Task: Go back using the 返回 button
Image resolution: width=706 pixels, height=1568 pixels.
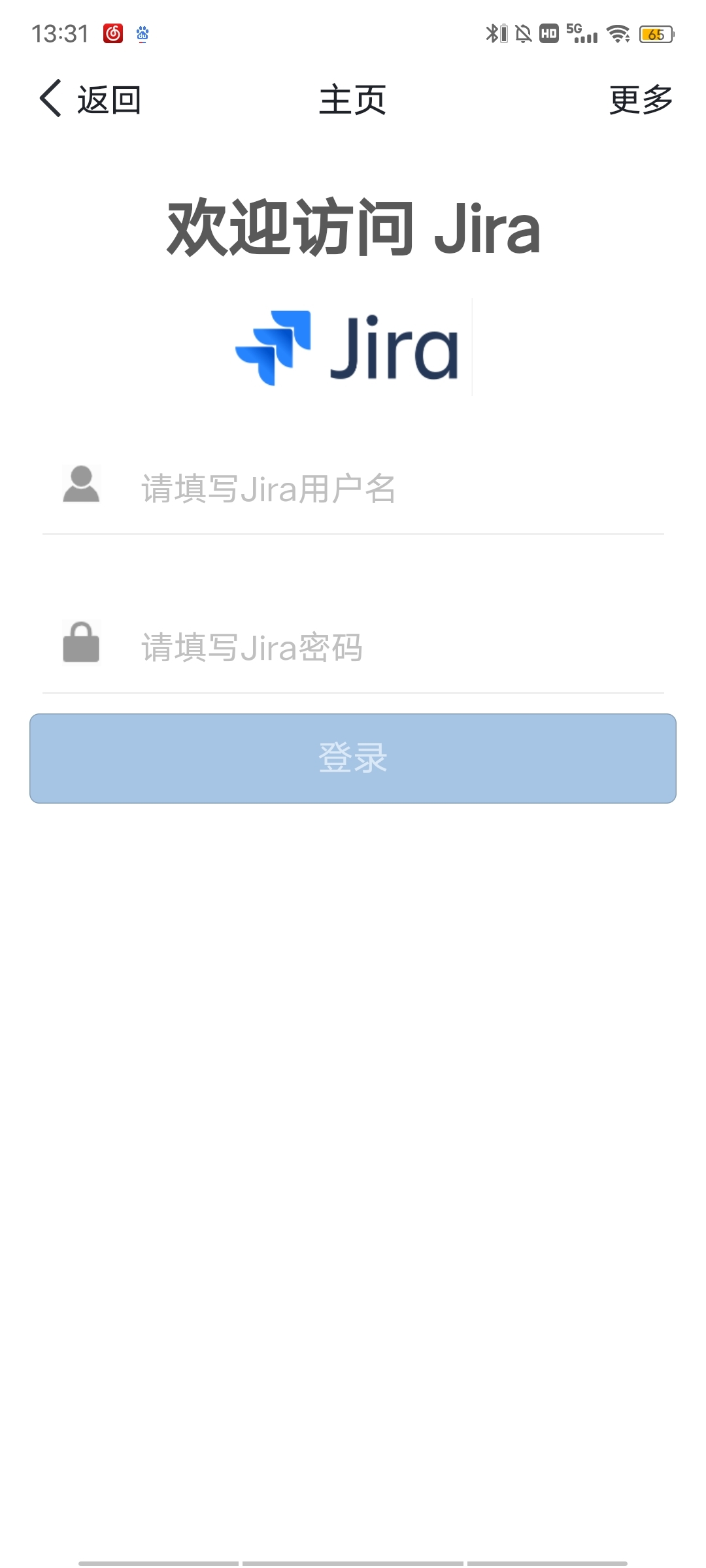Action: point(90,99)
